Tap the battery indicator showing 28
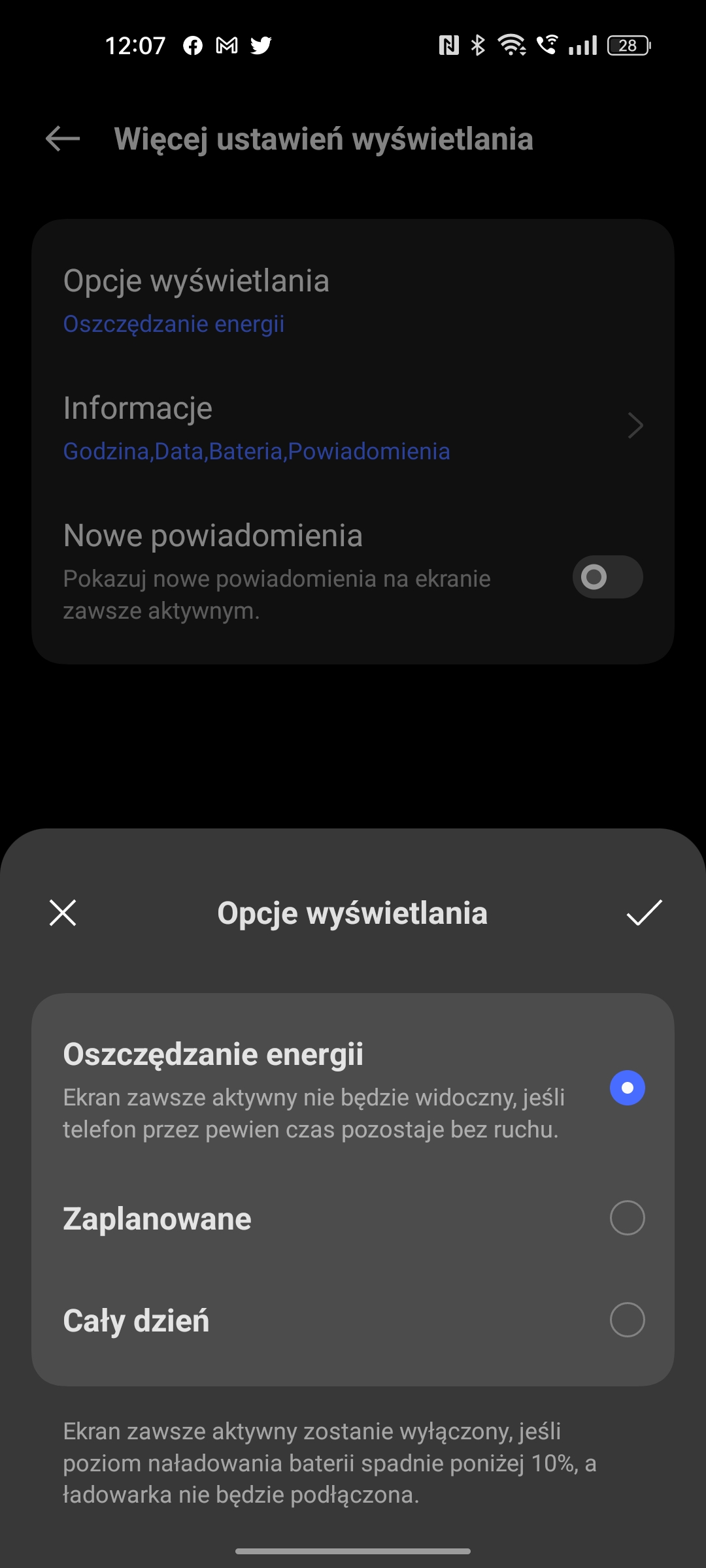The width and height of the screenshot is (706, 1568). click(x=628, y=44)
